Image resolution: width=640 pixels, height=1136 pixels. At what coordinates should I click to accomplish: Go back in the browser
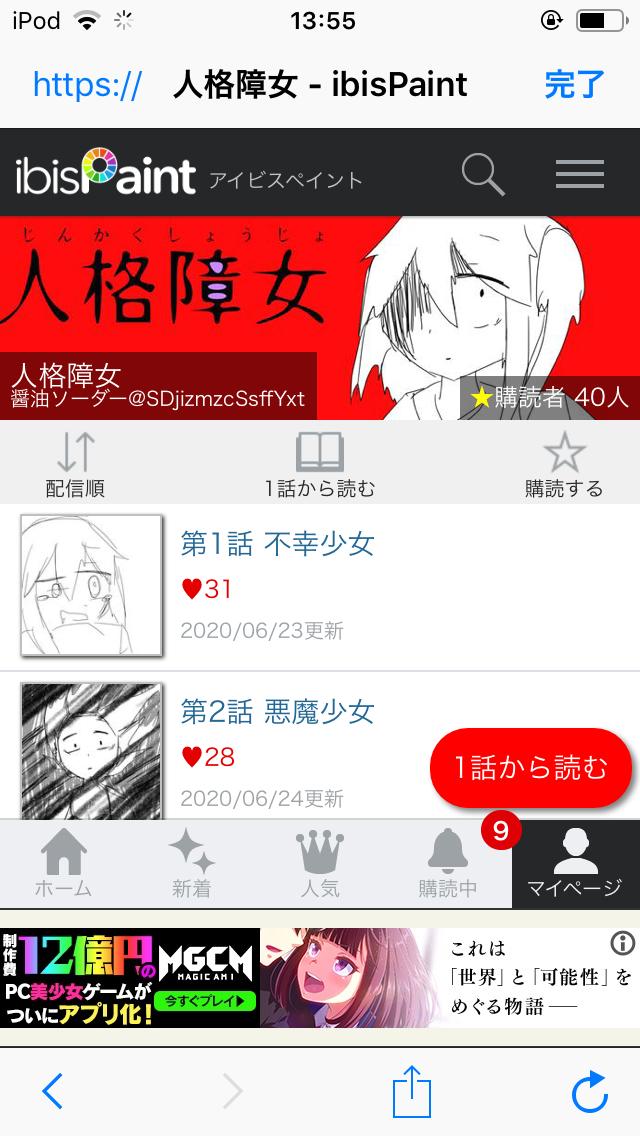53,1091
